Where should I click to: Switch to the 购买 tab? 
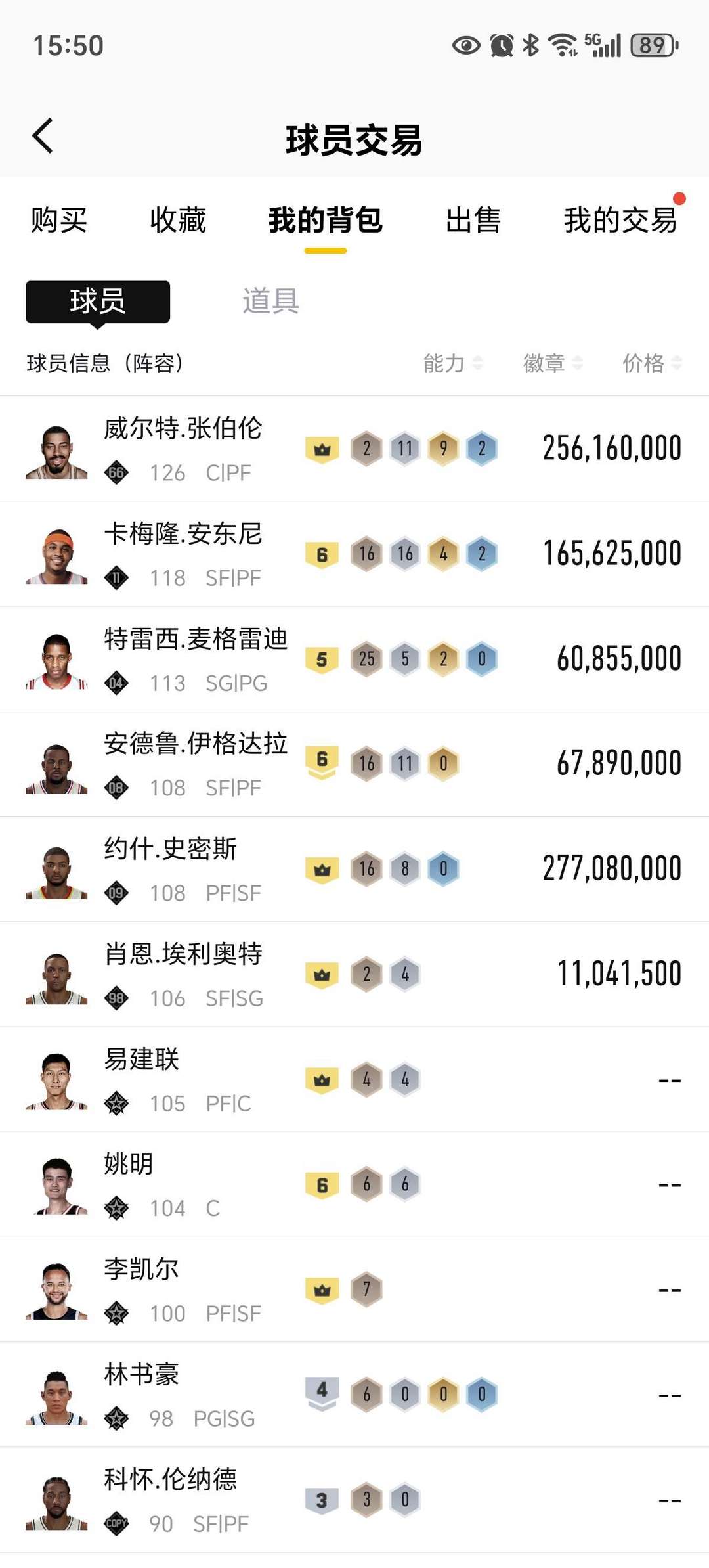coord(59,220)
